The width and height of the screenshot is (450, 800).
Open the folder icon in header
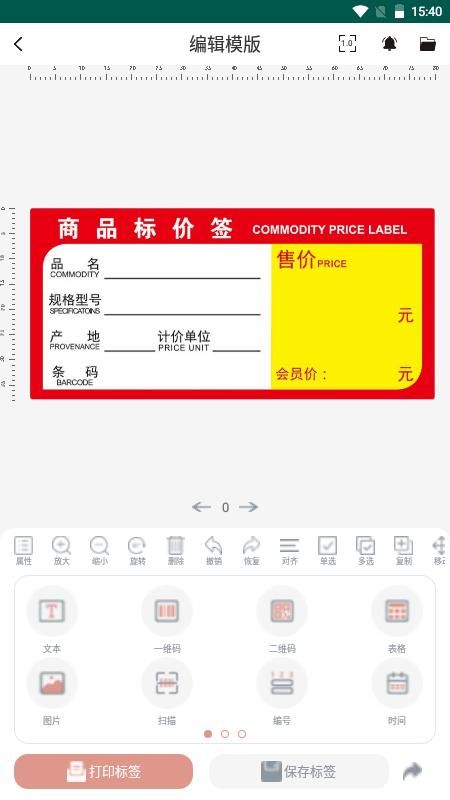(x=428, y=44)
